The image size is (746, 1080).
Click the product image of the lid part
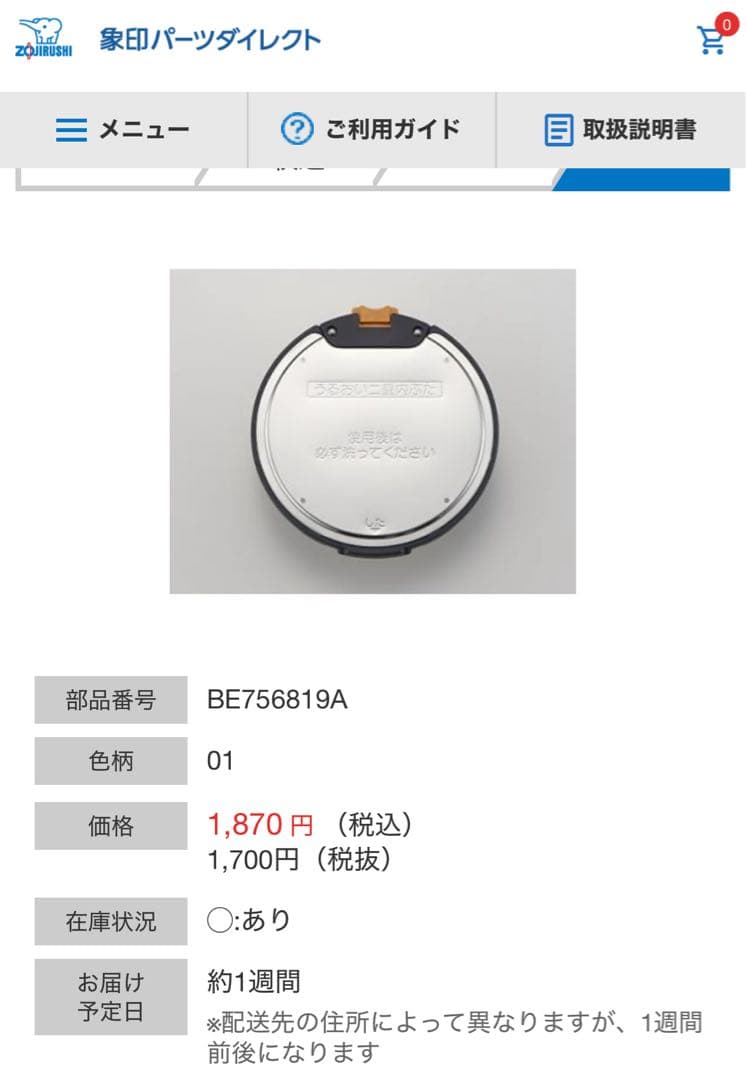[x=373, y=431]
